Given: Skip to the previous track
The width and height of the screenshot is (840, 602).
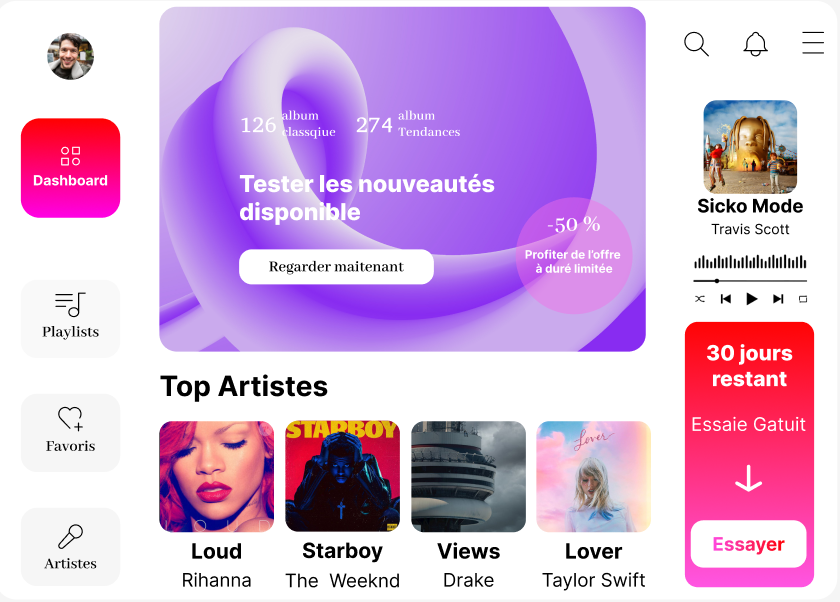Looking at the screenshot, I should coord(726,299).
